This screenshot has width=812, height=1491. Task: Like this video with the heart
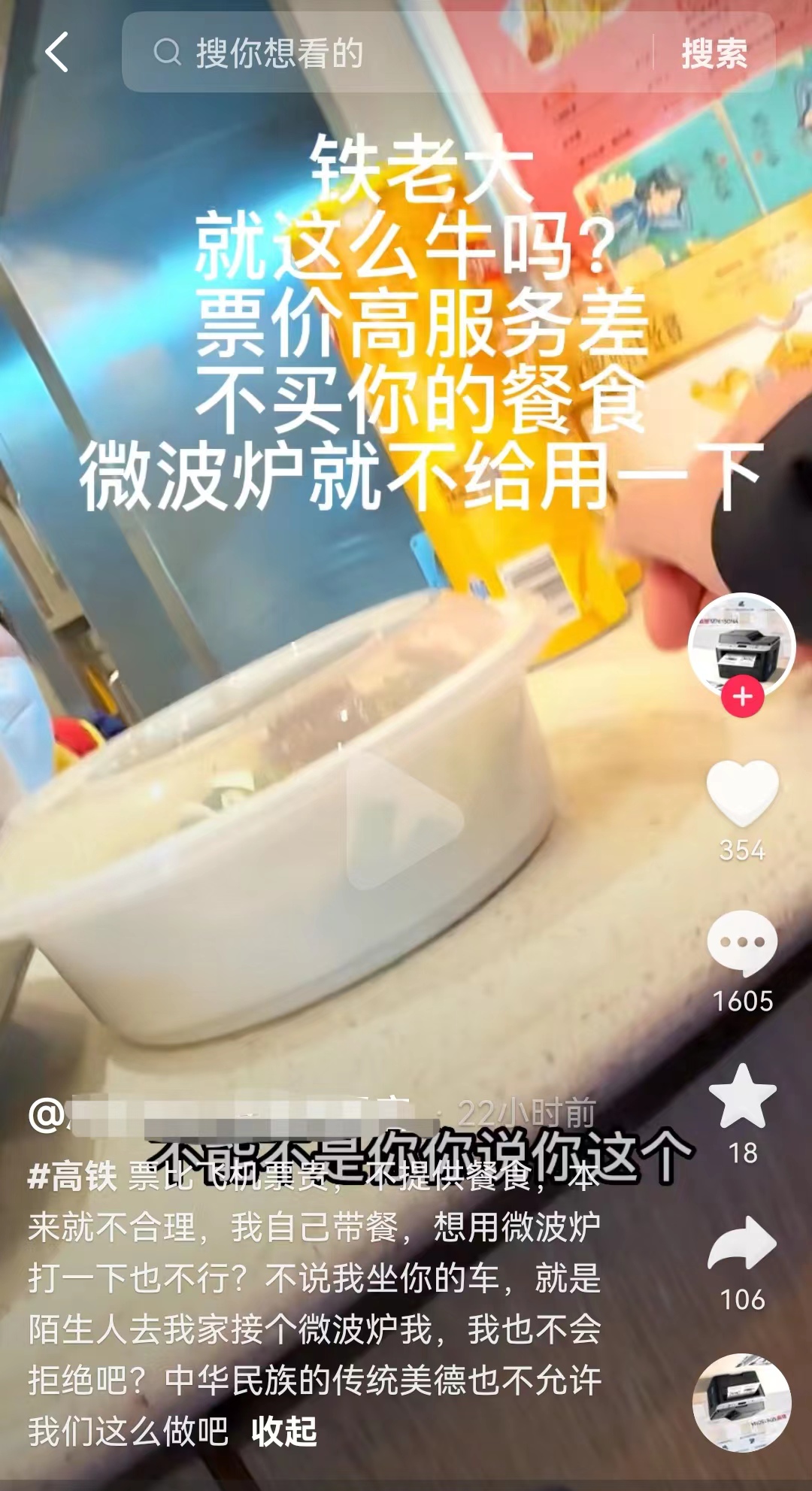tap(742, 792)
